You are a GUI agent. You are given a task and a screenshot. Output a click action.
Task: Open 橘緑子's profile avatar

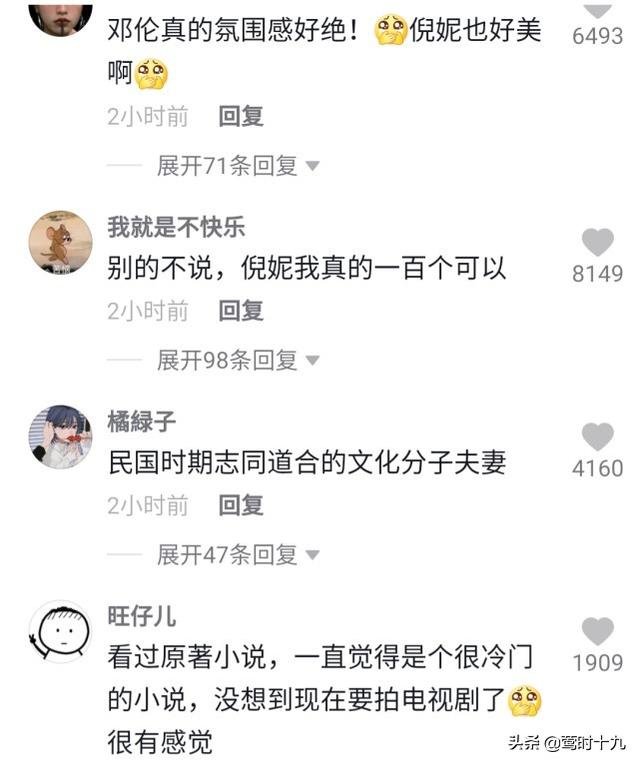(61, 437)
